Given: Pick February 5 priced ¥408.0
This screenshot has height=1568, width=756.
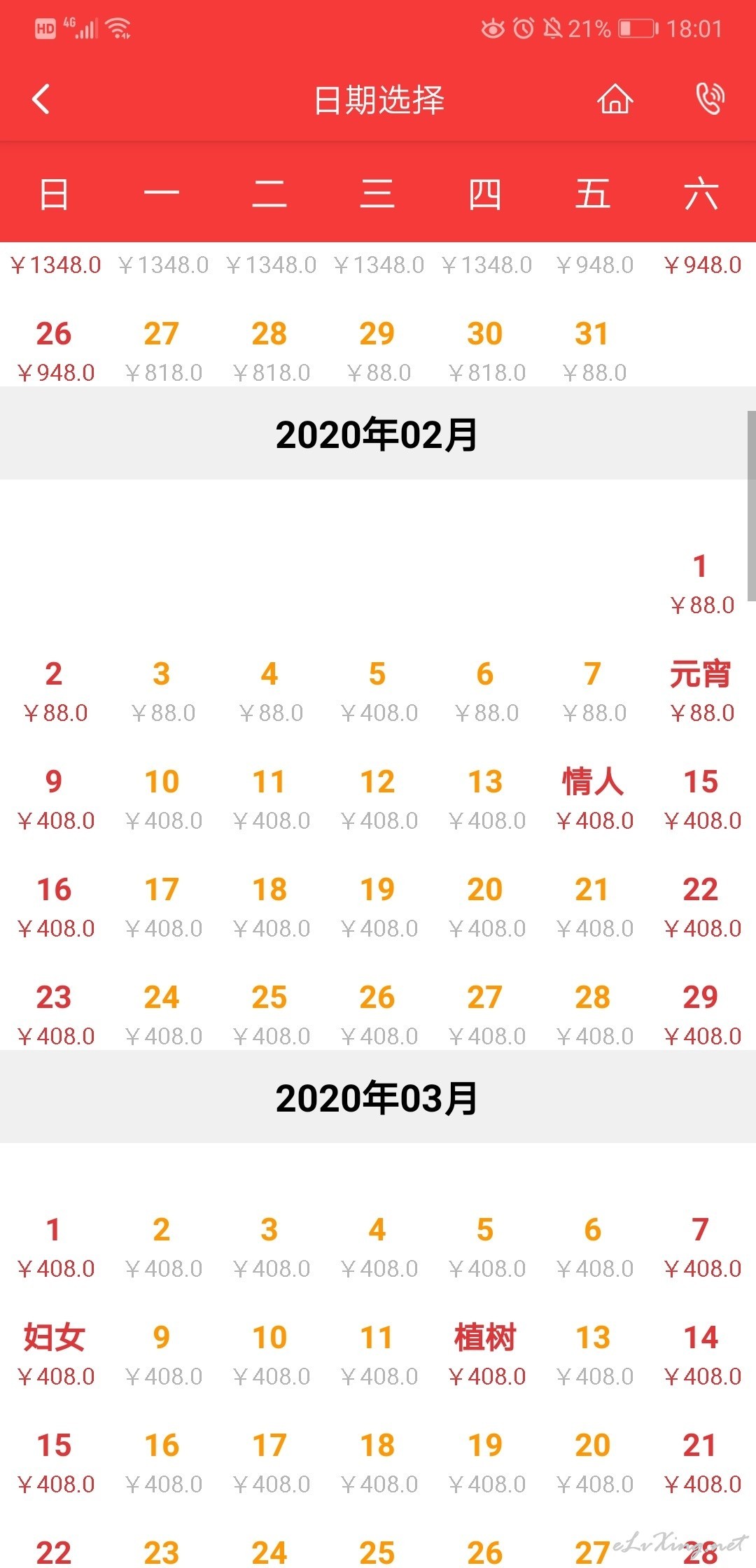Looking at the screenshot, I should point(377,691).
